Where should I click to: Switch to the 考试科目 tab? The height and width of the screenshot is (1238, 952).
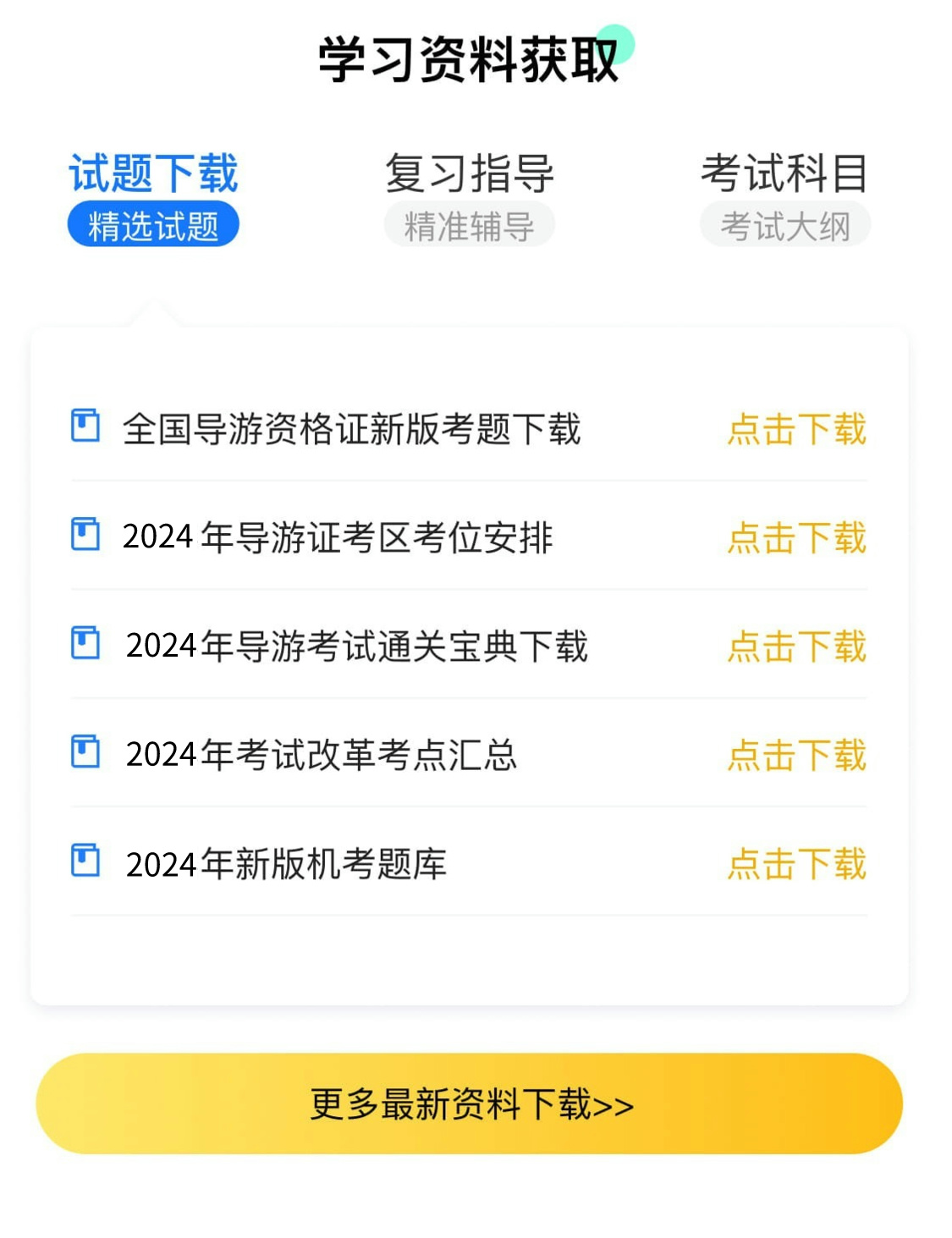click(x=784, y=196)
